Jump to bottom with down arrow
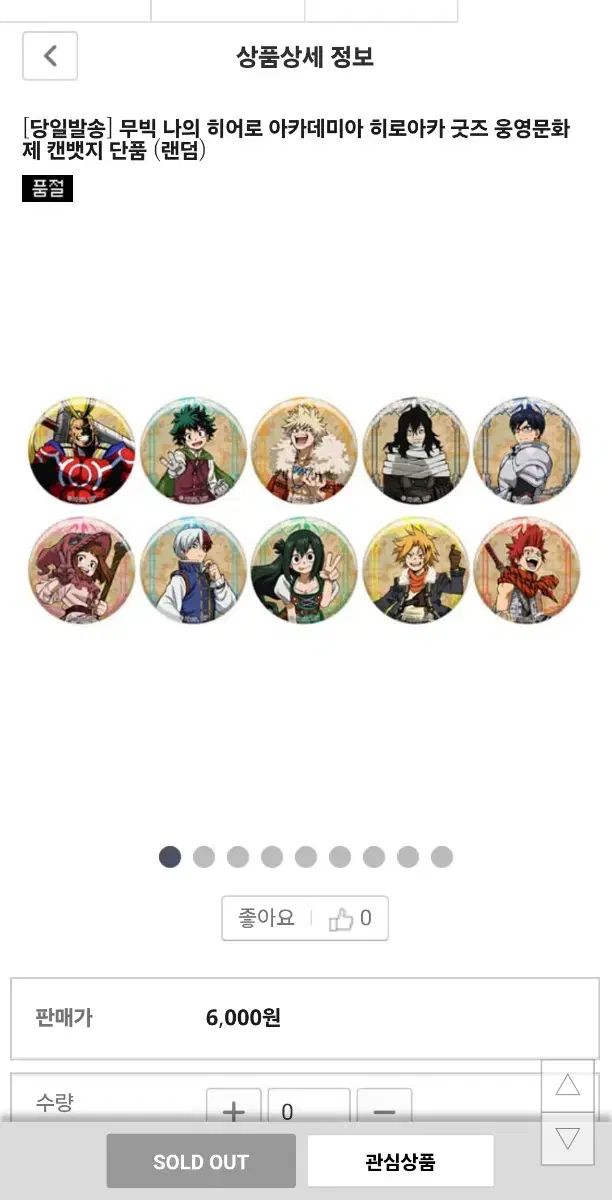This screenshot has width=612, height=1200. click(567, 1138)
